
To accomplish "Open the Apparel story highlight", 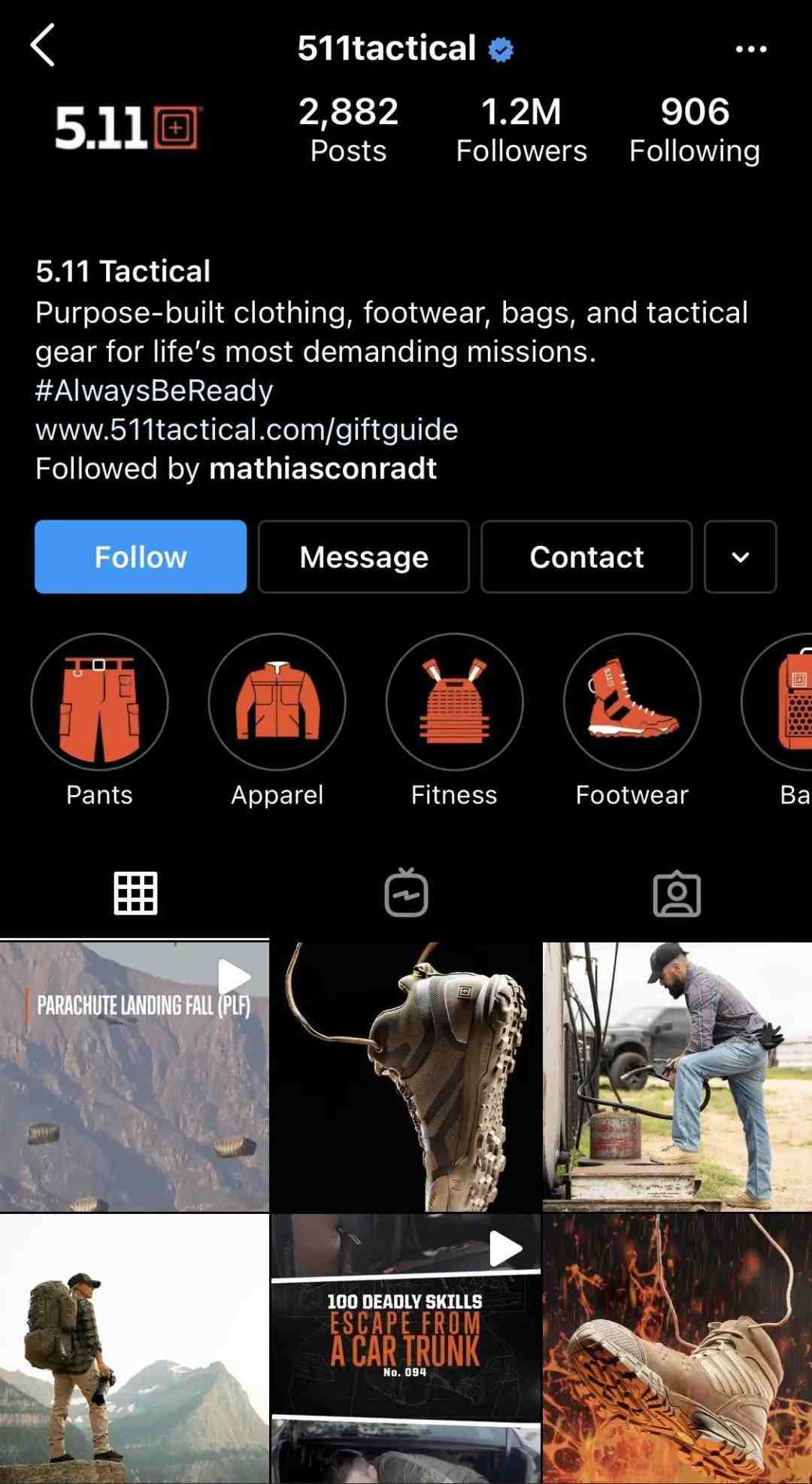I will point(277,702).
